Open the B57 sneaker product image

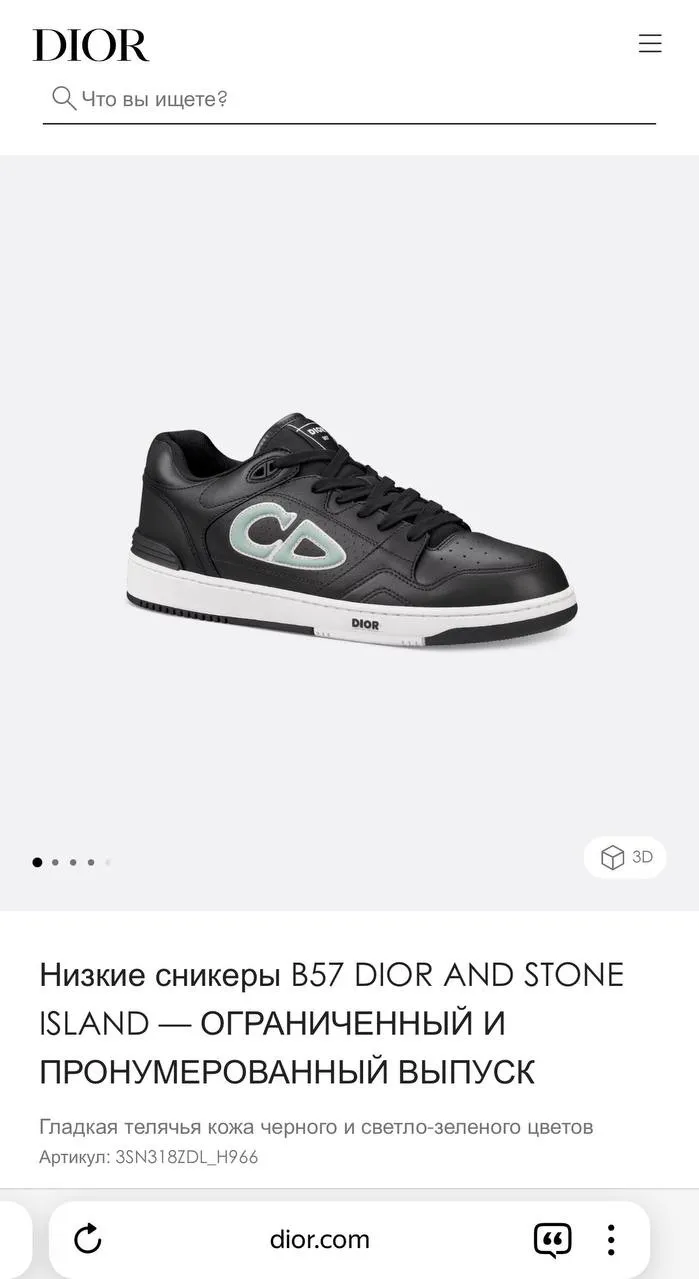click(350, 530)
